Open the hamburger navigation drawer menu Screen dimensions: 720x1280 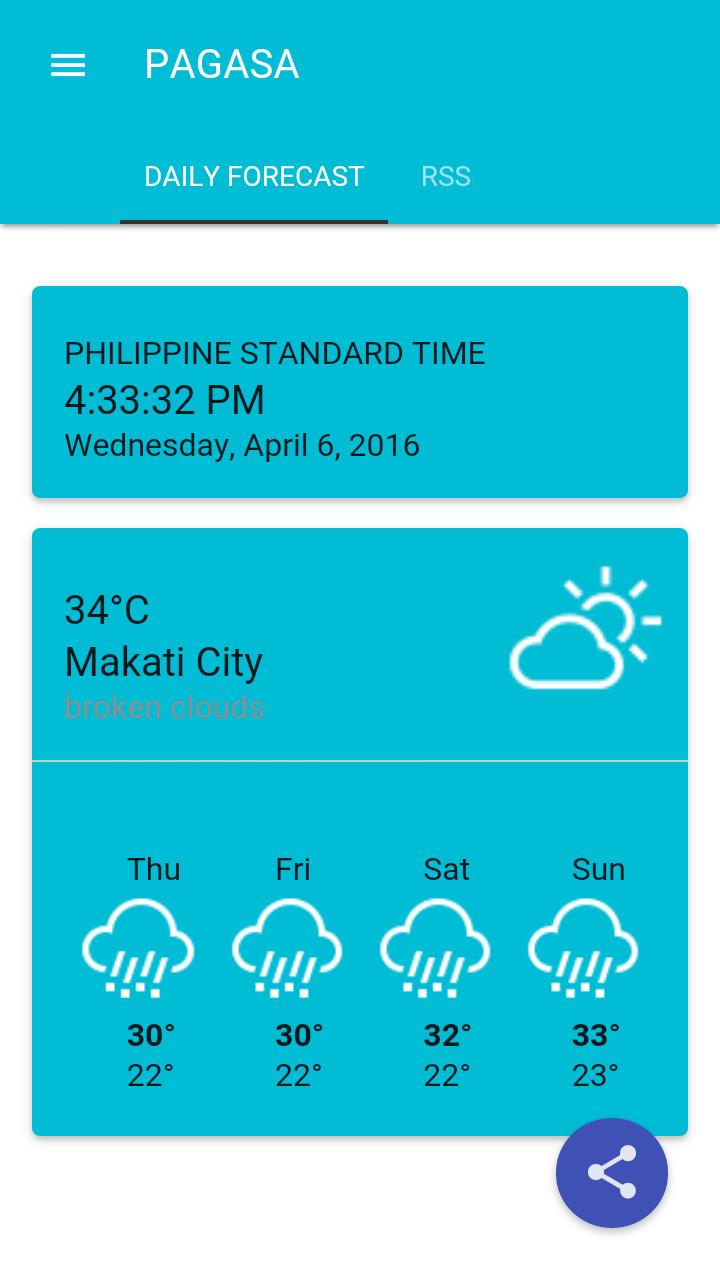[x=68, y=66]
